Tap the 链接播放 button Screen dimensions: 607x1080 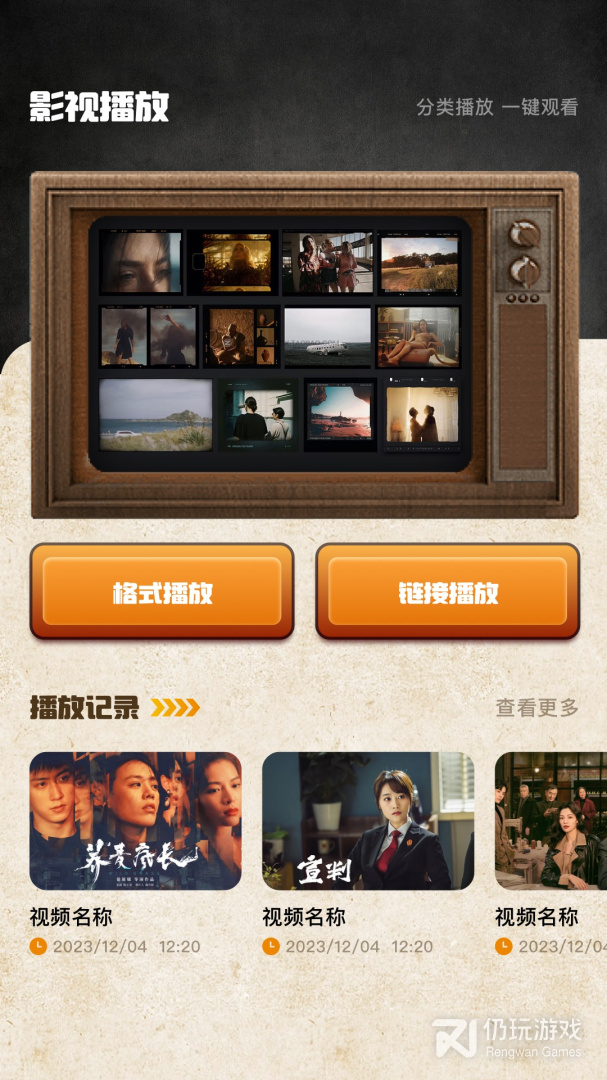click(x=447, y=592)
